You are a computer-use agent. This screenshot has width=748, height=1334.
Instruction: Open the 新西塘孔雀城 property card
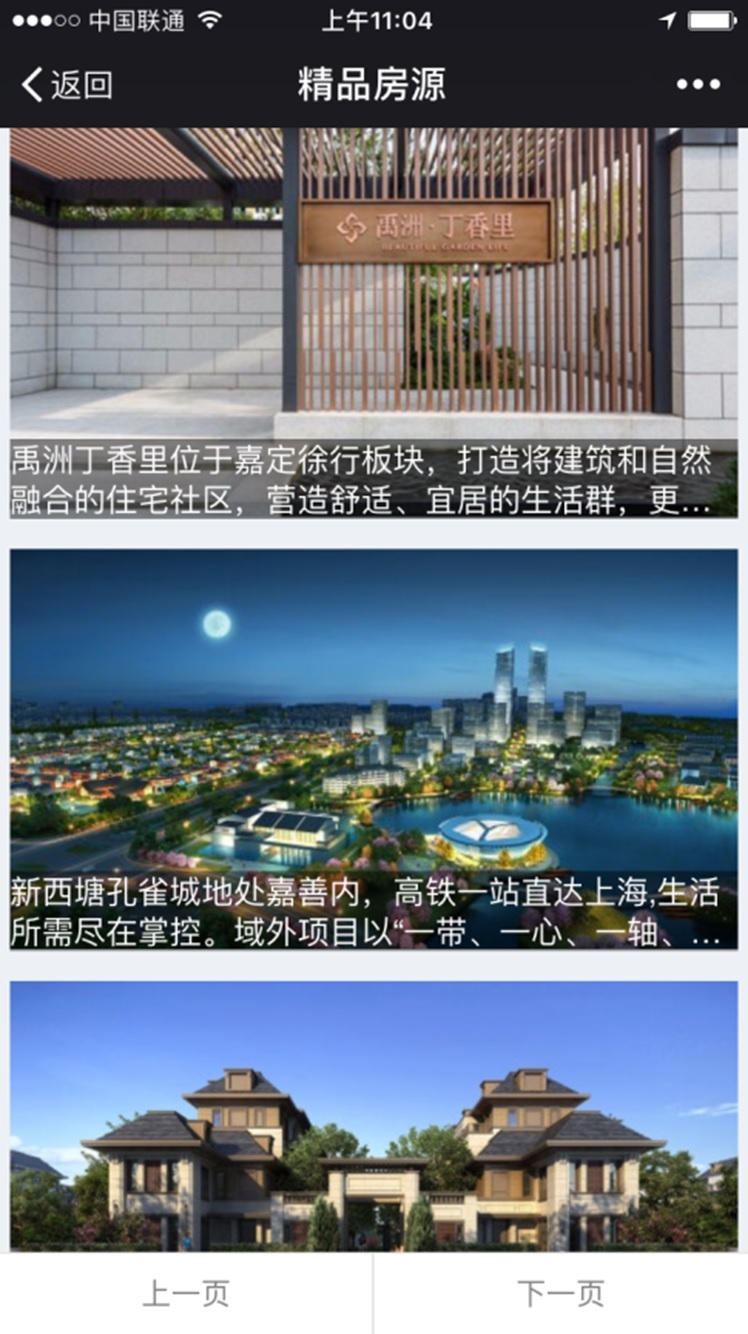point(374,748)
